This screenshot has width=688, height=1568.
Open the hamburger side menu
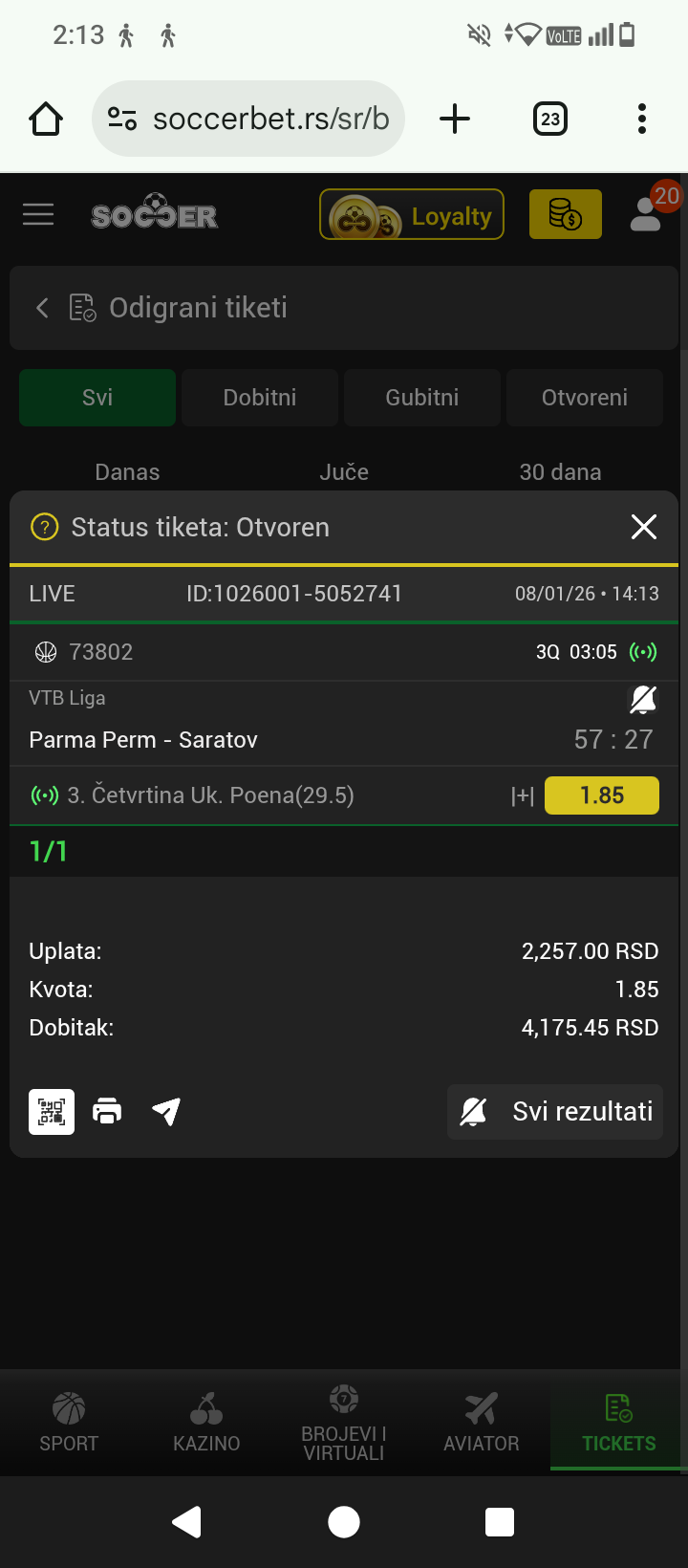click(x=38, y=214)
